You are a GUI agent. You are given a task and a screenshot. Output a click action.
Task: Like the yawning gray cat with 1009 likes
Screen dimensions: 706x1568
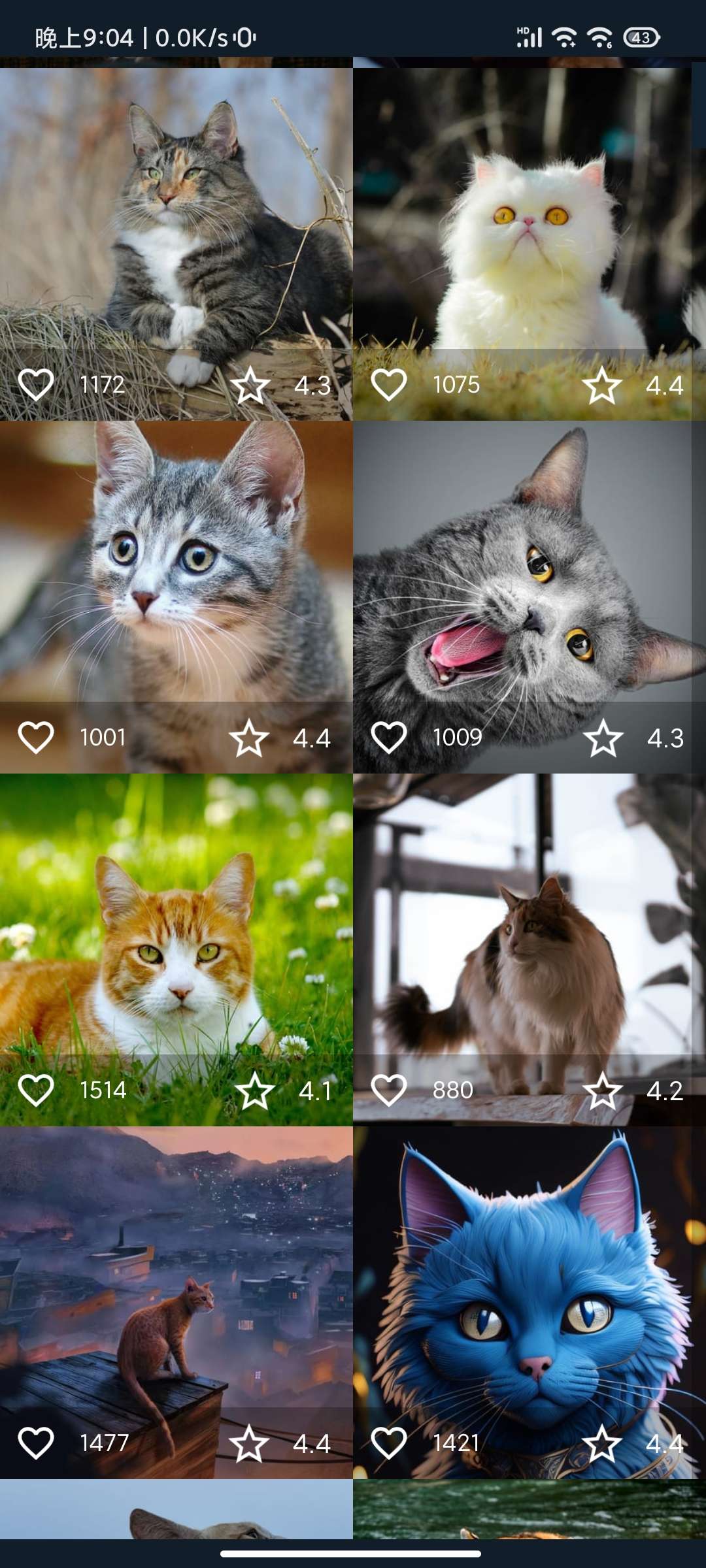tap(389, 738)
